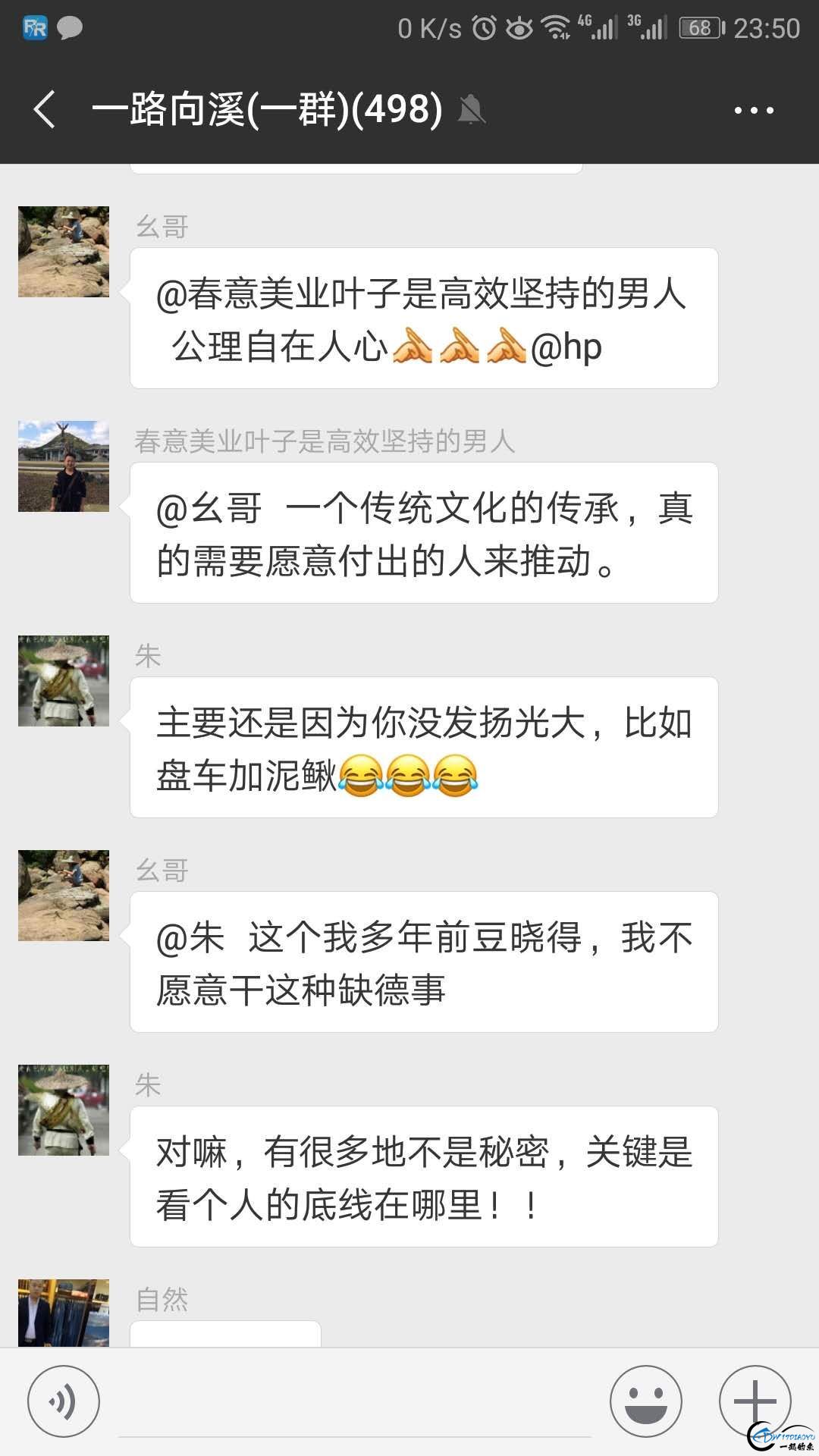Open the emoji picker
This screenshot has height=1456, width=819.
point(645,1401)
